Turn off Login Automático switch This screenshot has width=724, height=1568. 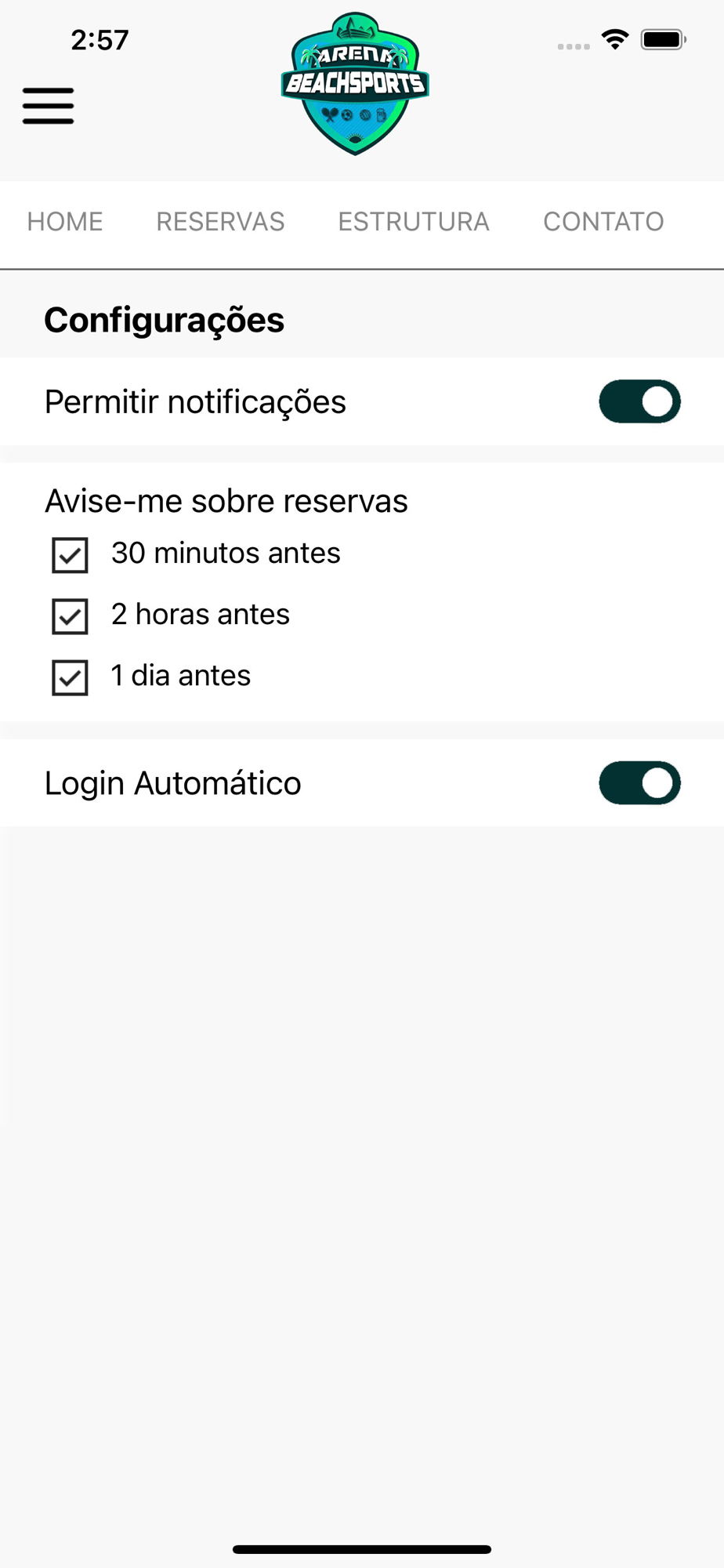click(639, 782)
